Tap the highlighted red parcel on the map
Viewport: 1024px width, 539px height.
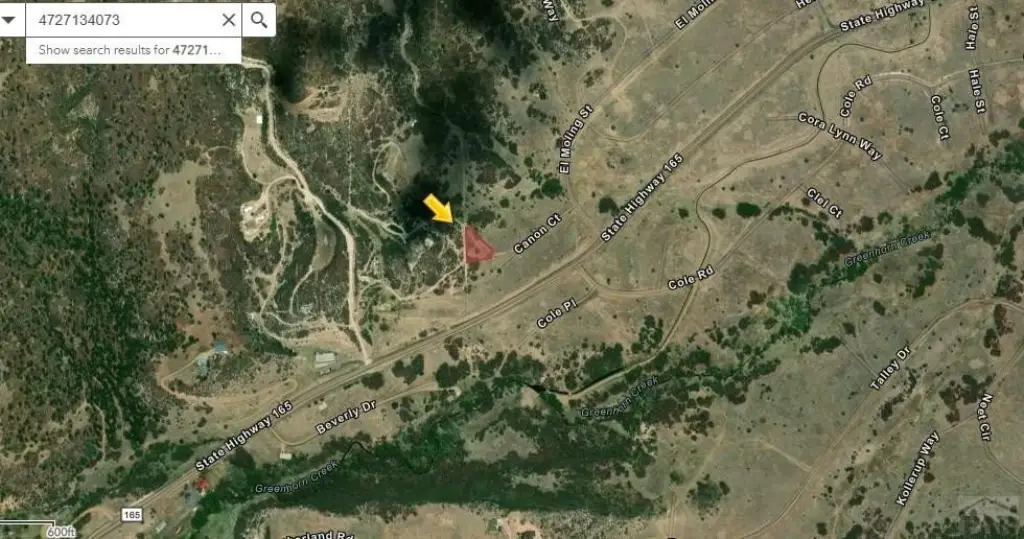pyautogui.click(x=476, y=246)
